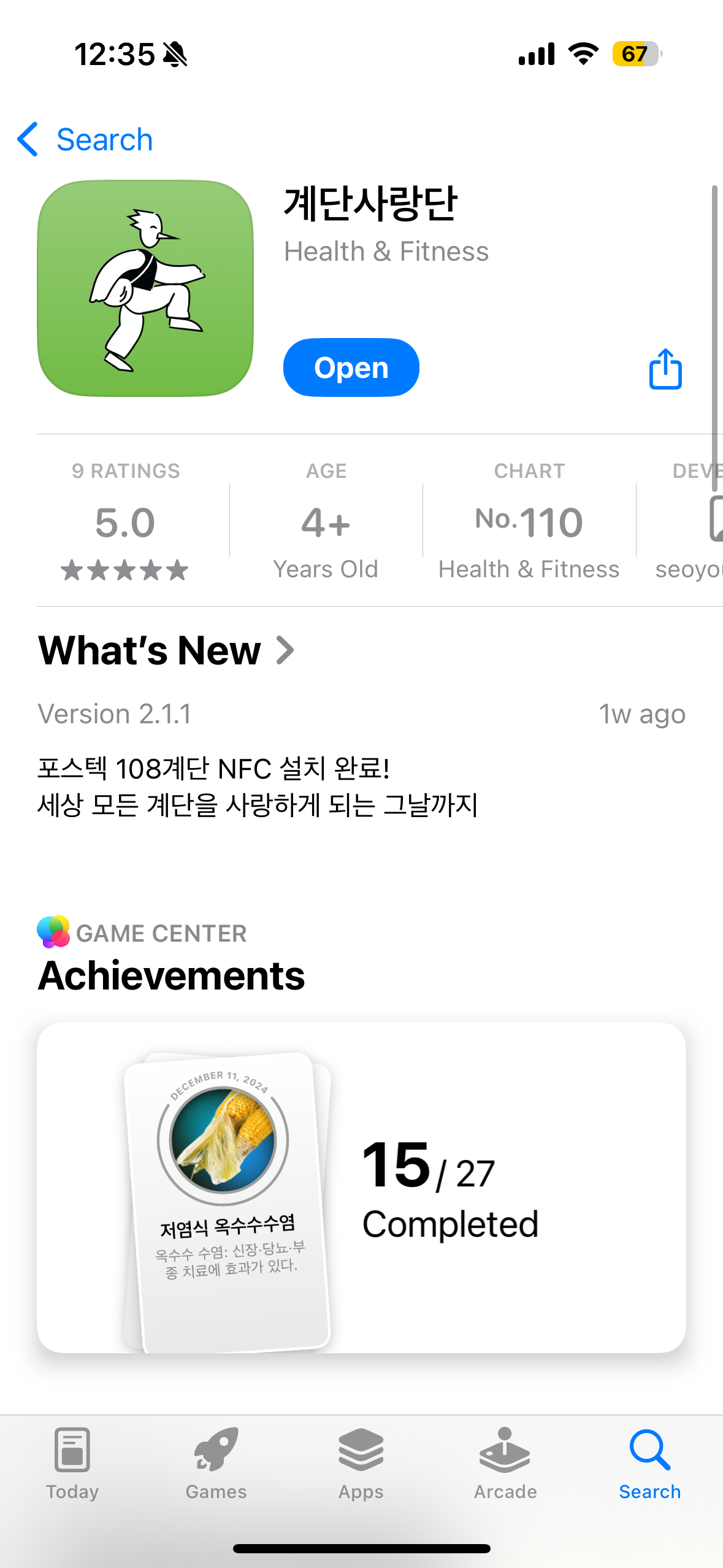Image resolution: width=723 pixels, height=1568 pixels.
Task: Select the Search tab
Action: (649, 1463)
